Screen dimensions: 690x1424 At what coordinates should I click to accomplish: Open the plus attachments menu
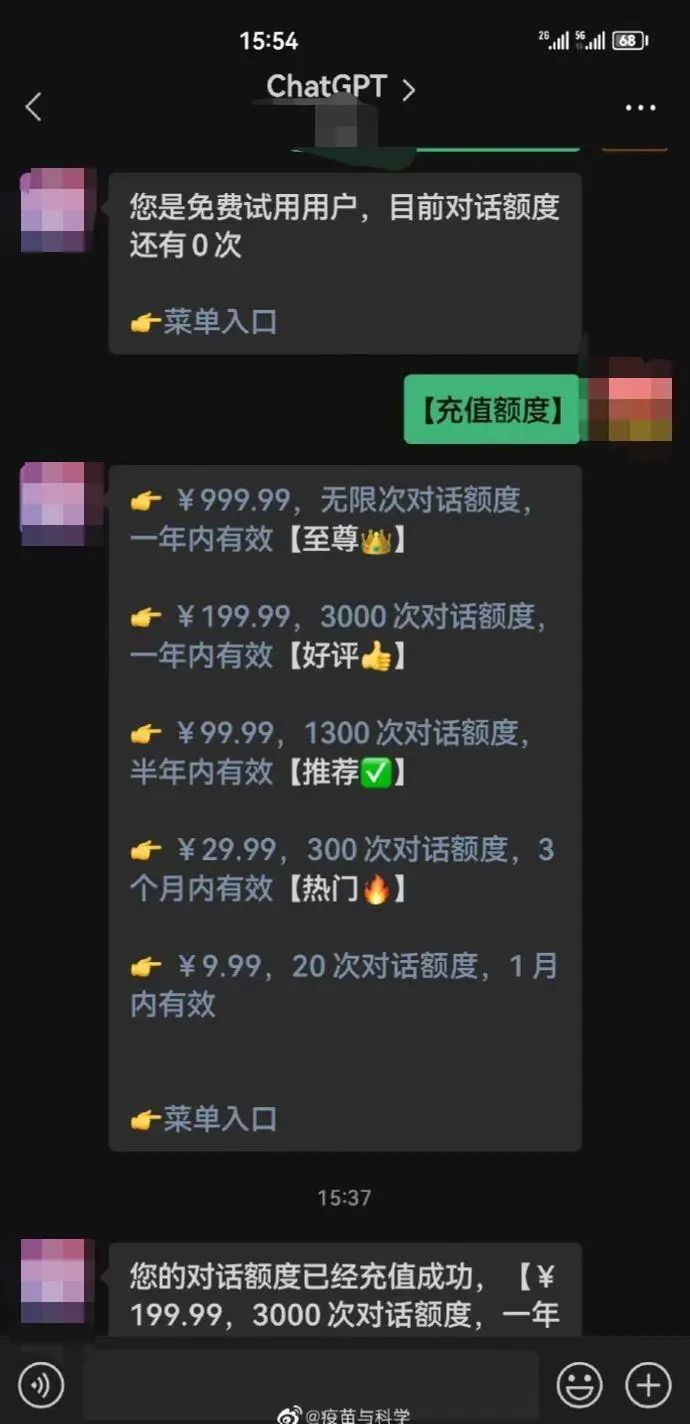click(648, 1385)
